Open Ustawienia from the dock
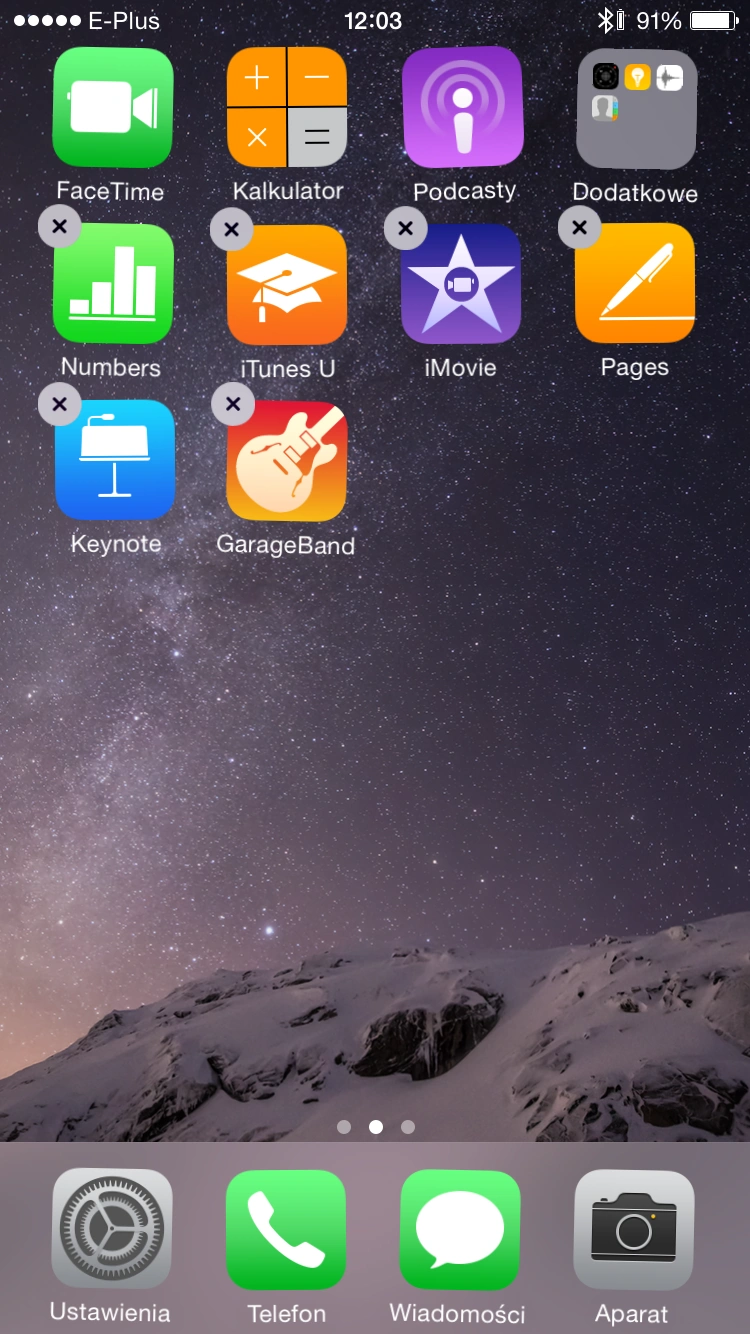The height and width of the screenshot is (1334, 750). [x=112, y=1229]
